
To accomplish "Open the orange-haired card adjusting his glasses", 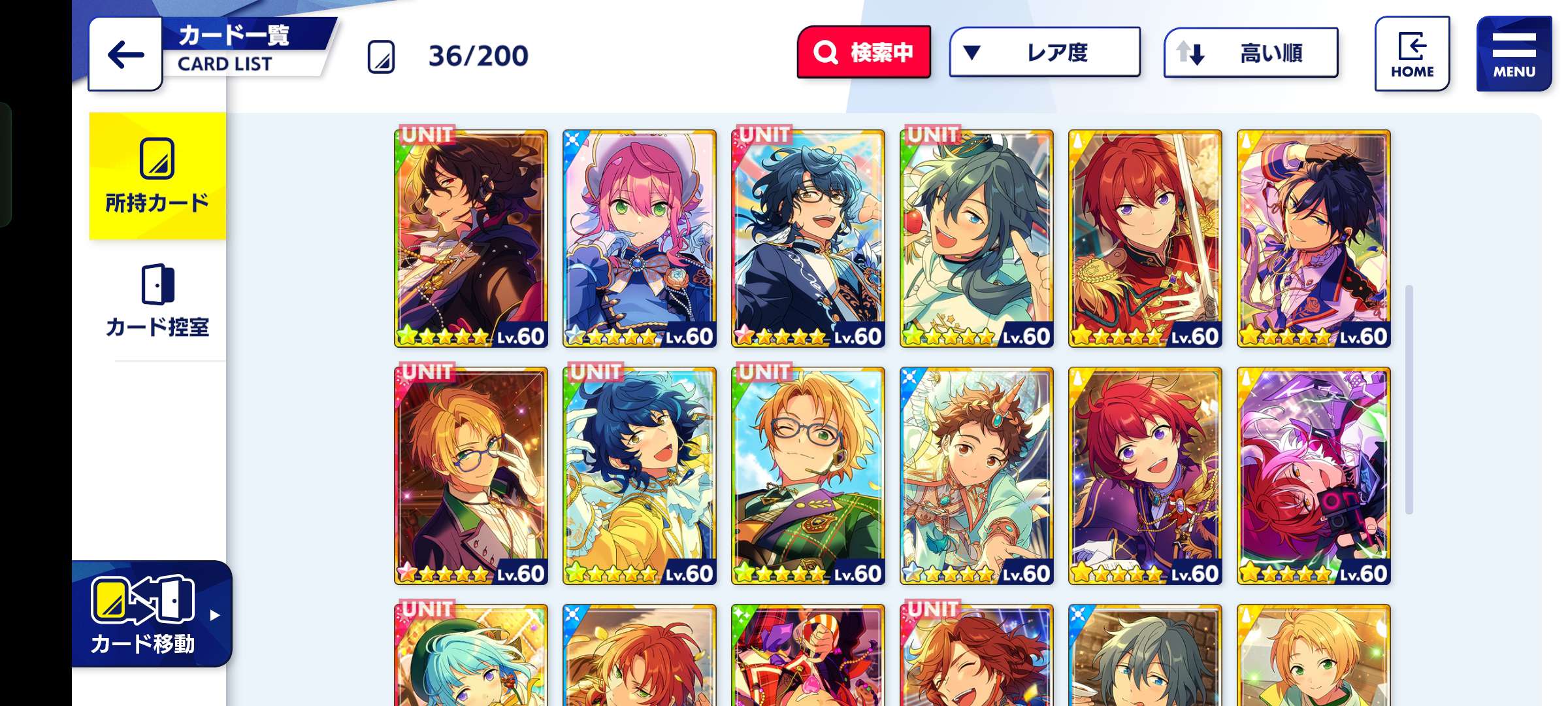I will (470, 476).
